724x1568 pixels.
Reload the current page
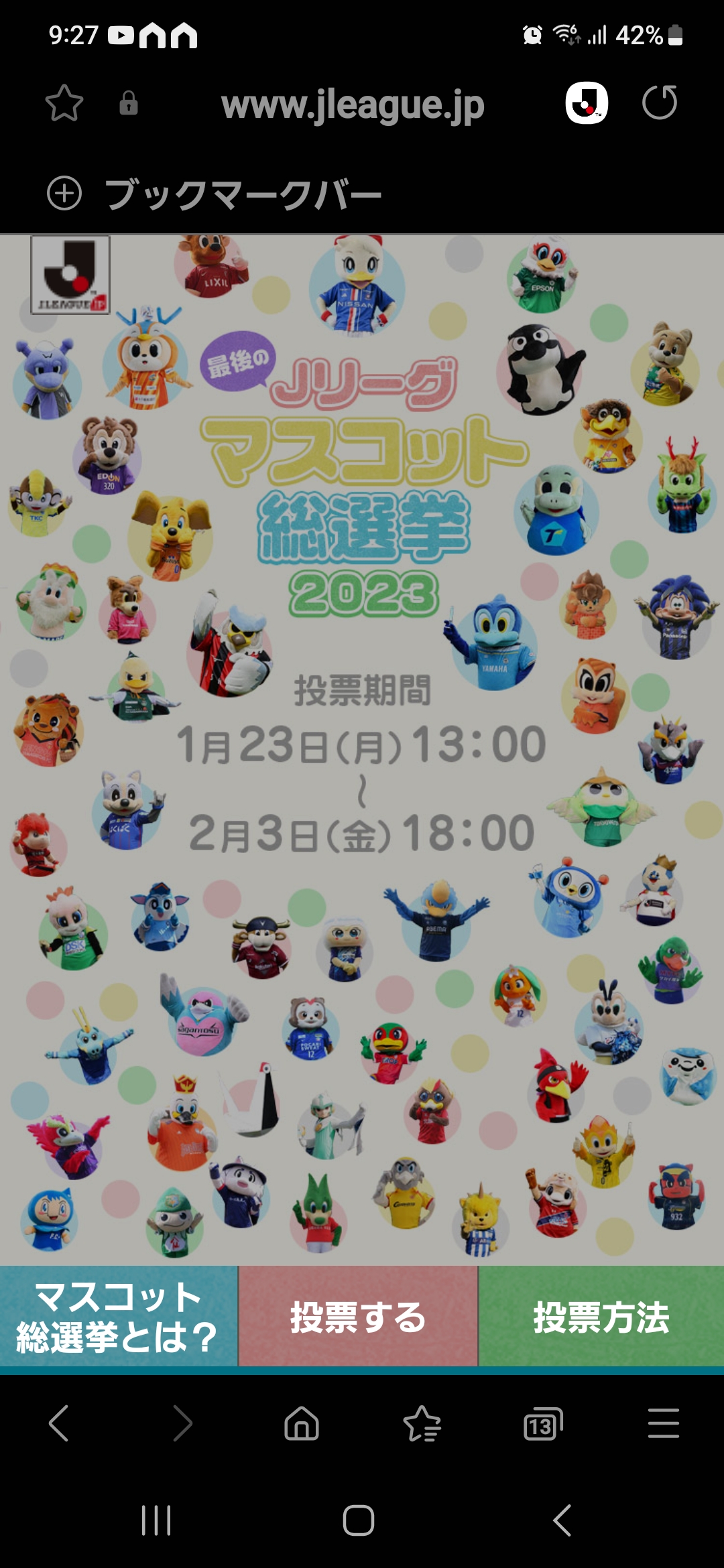tap(660, 103)
